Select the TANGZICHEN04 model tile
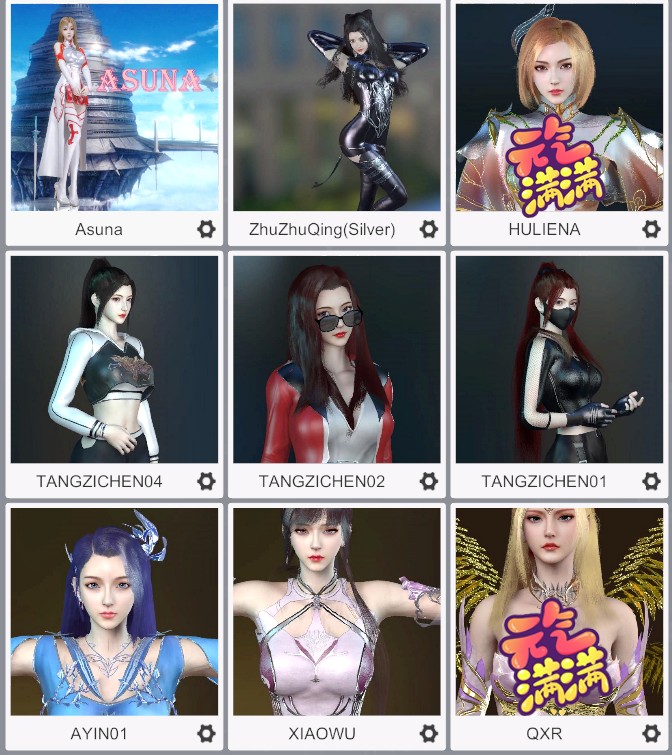 pyautogui.click(x=114, y=360)
